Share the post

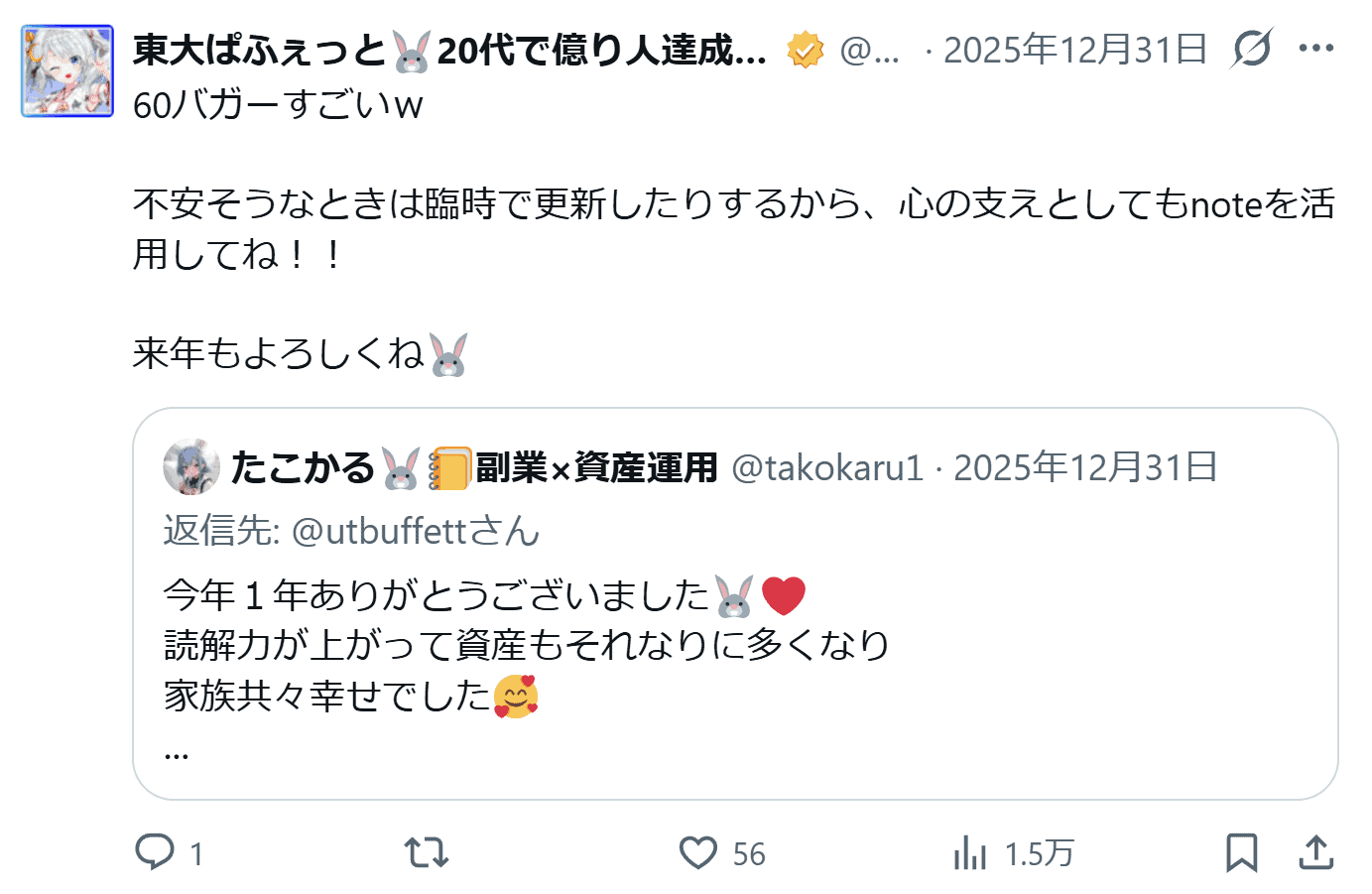pyautogui.click(x=1315, y=852)
